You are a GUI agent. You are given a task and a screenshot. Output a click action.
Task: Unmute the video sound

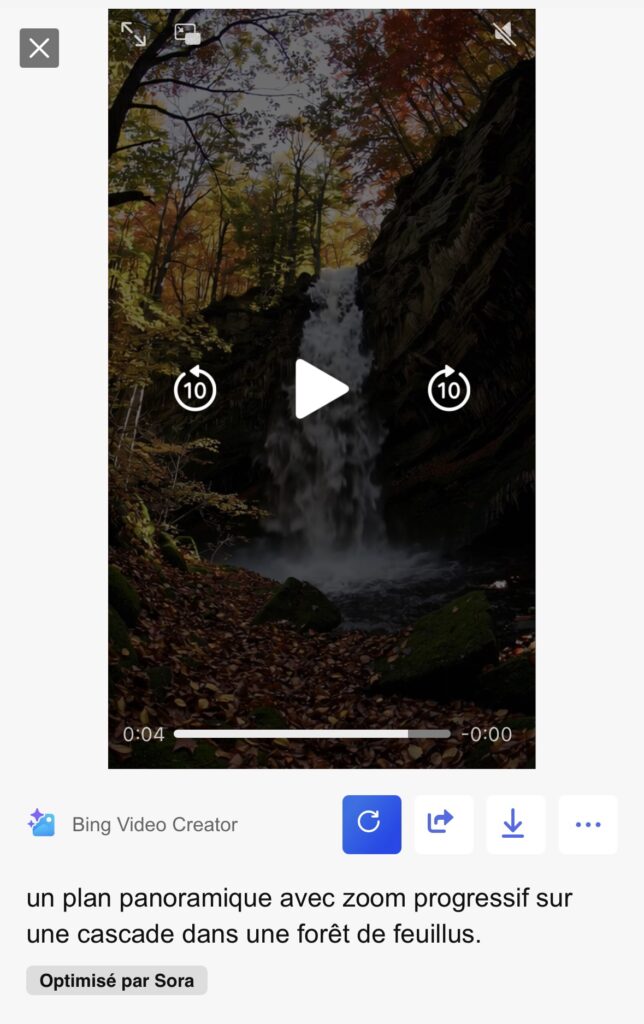tap(504, 34)
